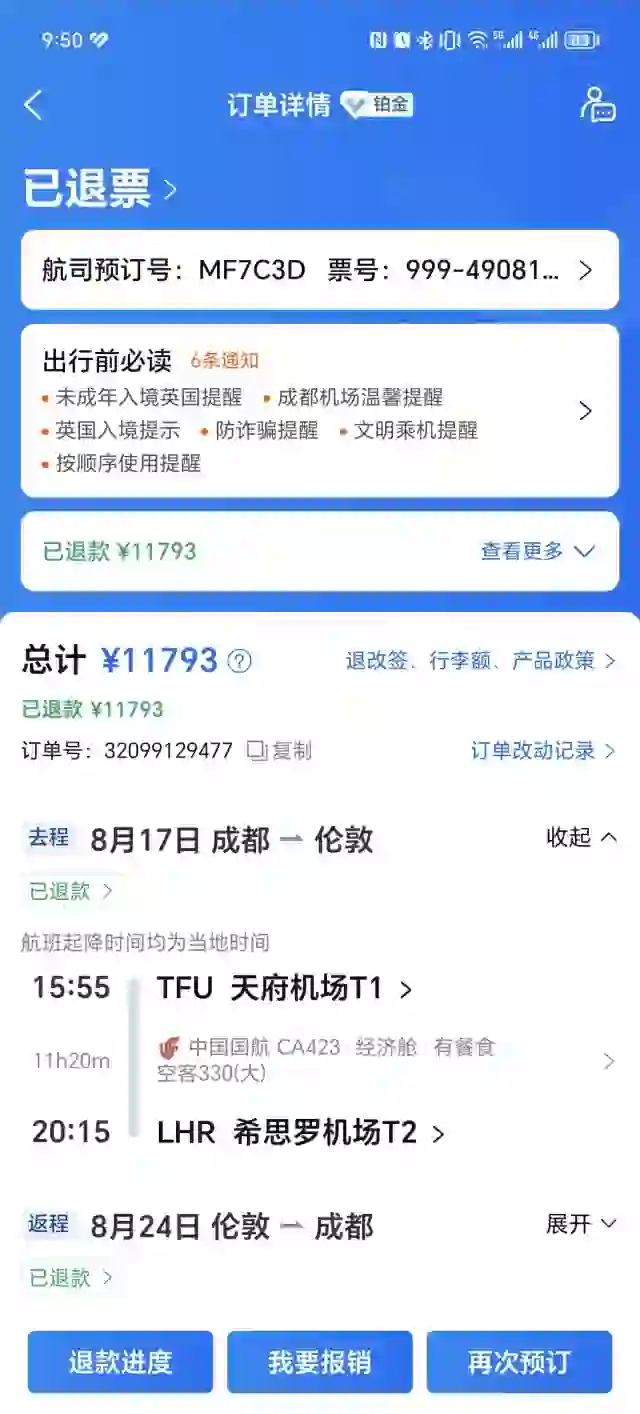Open the customer service icon

[597, 104]
